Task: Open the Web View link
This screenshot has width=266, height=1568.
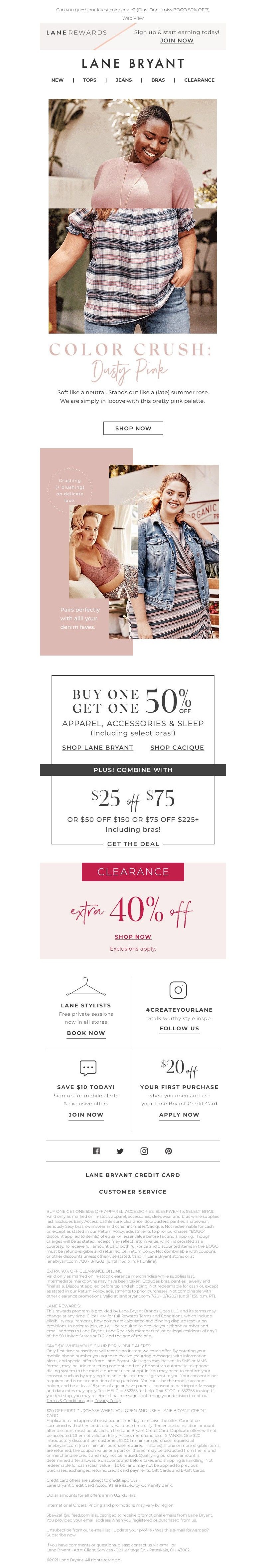Action: [133, 18]
